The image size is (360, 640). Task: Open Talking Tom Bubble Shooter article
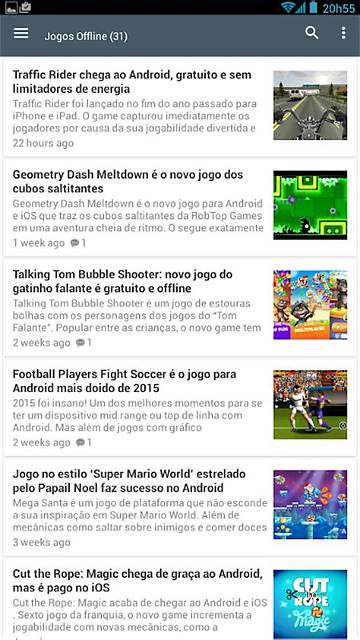180,307
